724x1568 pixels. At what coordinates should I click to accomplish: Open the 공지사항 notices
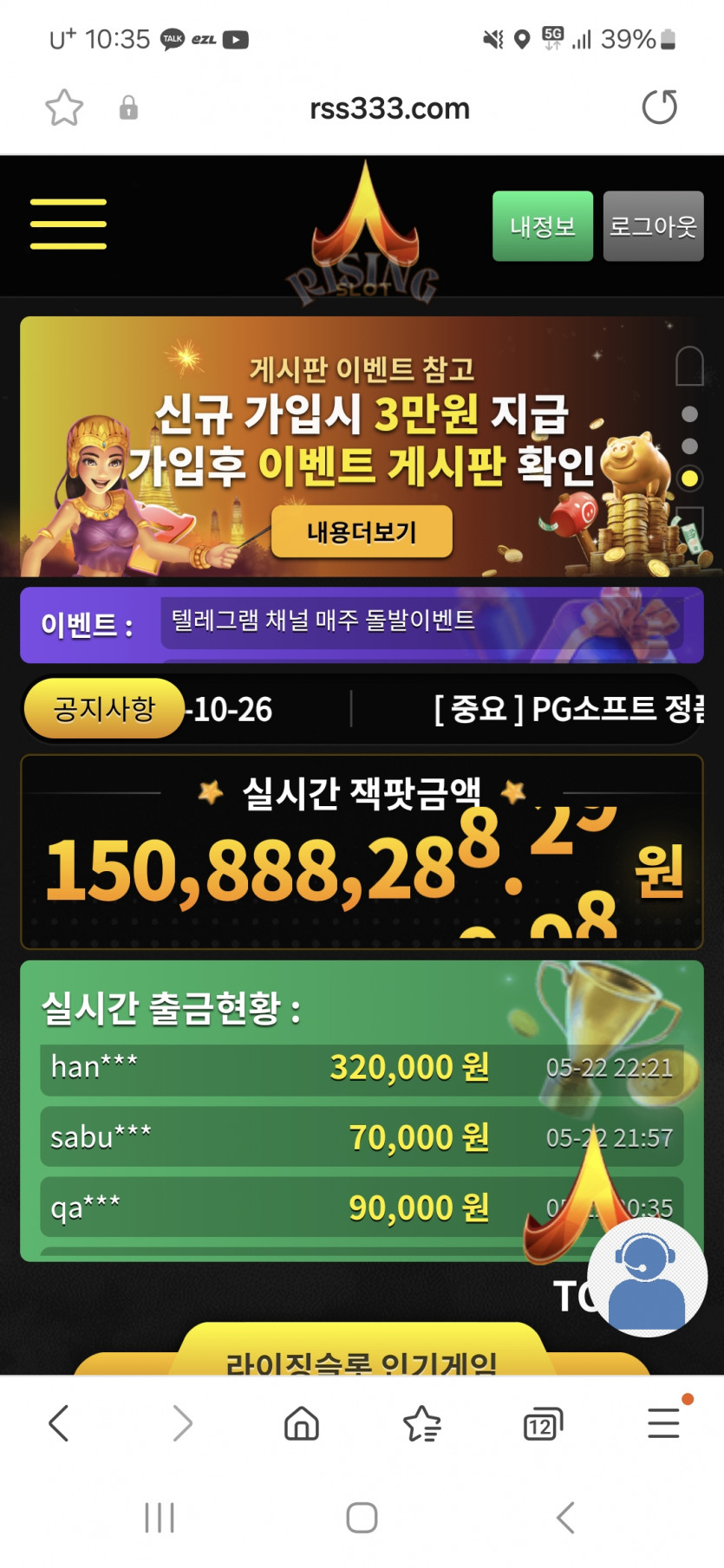tap(104, 709)
